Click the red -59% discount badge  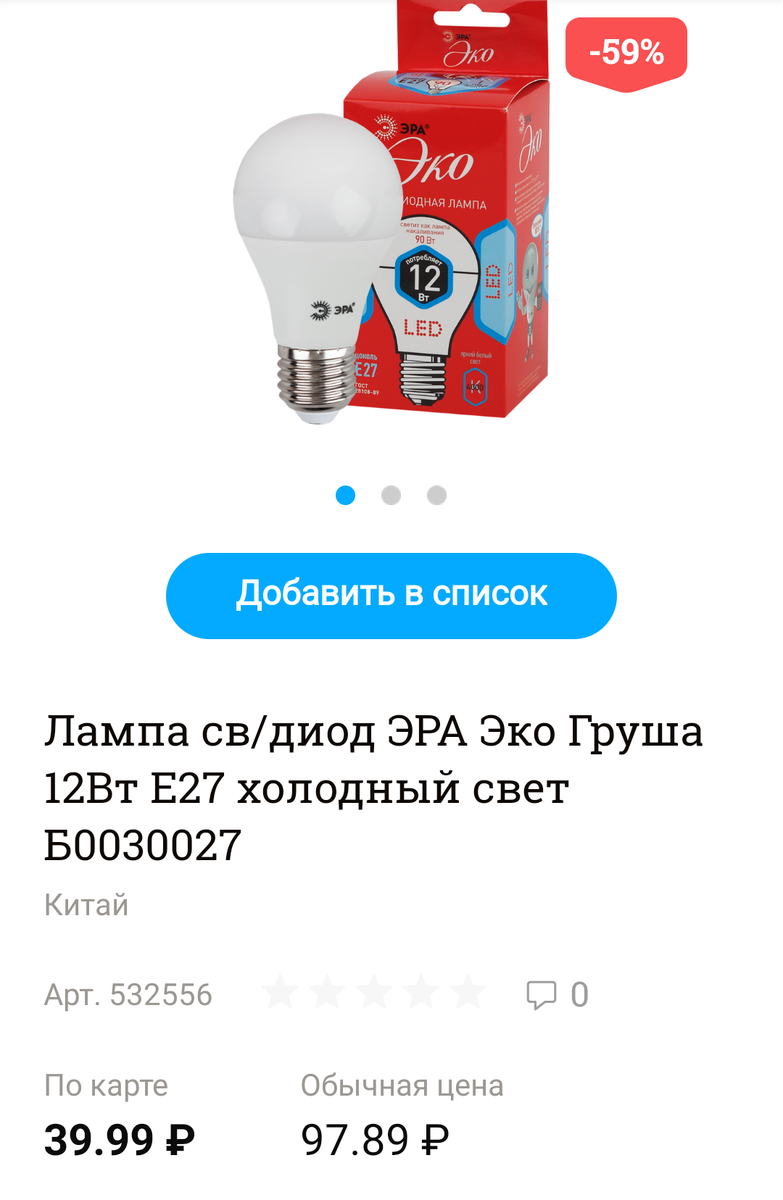click(x=627, y=53)
